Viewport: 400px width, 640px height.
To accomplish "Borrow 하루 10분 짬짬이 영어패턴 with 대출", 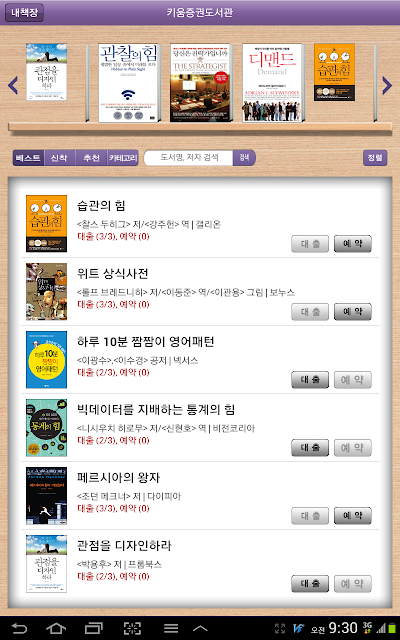I will point(310,380).
